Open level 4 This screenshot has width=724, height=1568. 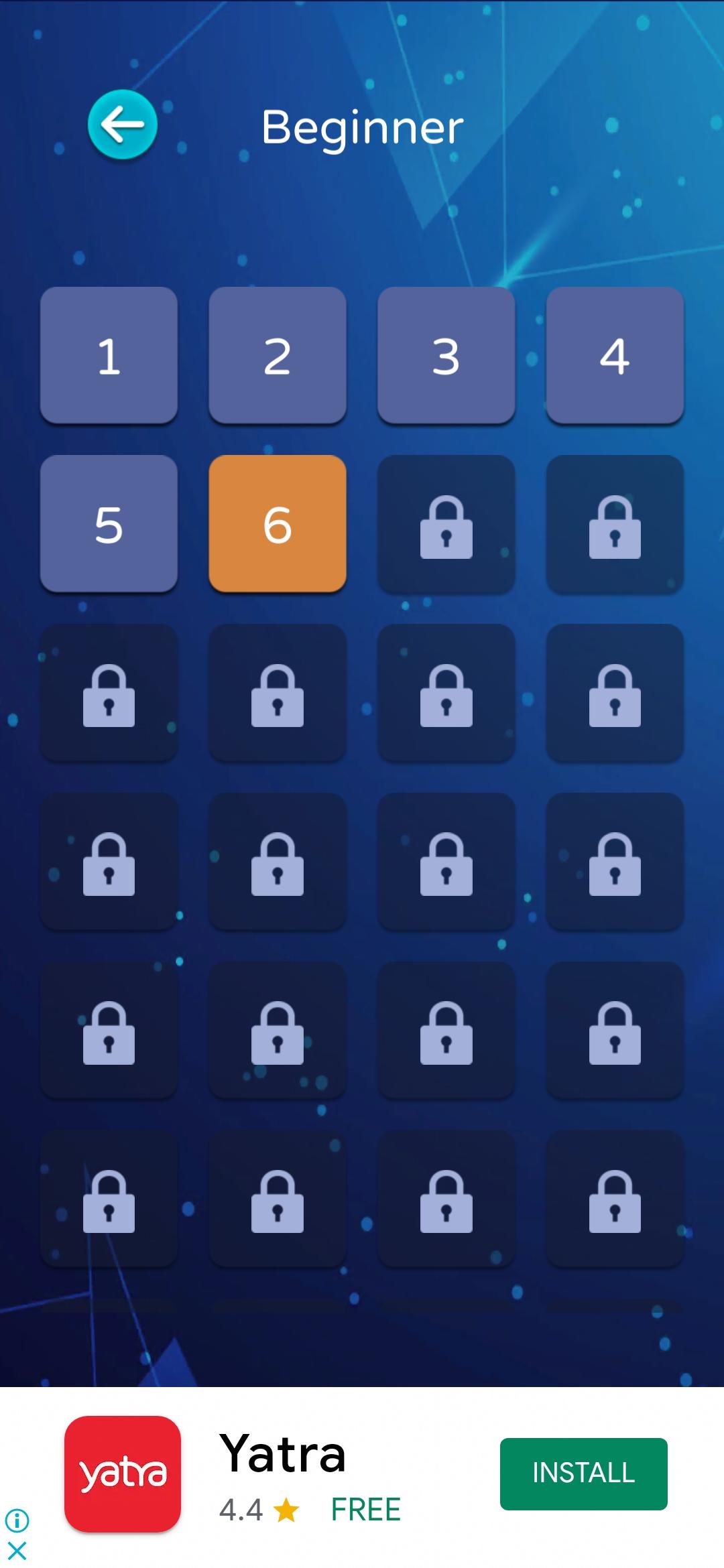[x=615, y=356]
